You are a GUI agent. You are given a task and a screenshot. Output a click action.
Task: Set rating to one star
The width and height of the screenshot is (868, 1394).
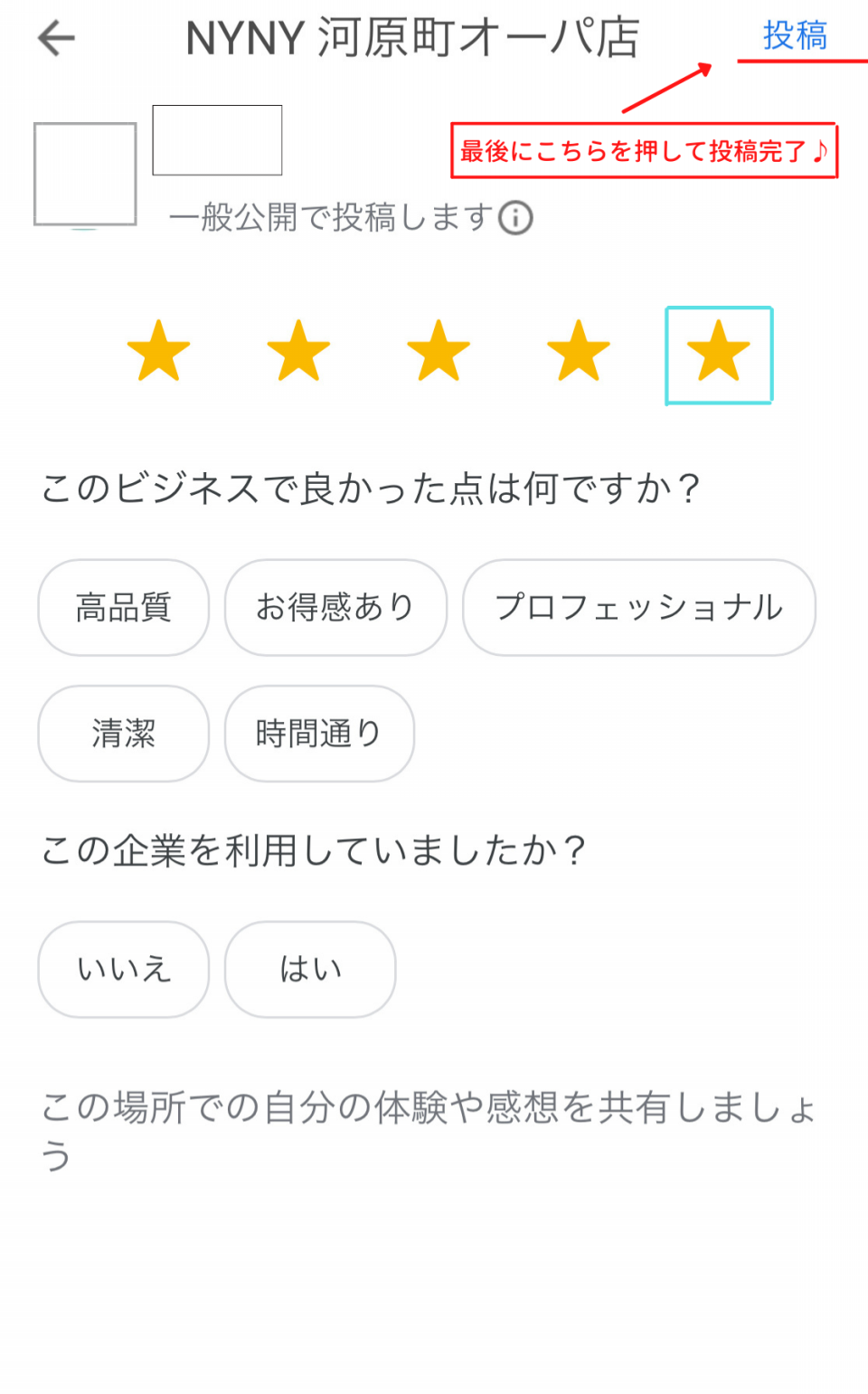pyautogui.click(x=158, y=351)
